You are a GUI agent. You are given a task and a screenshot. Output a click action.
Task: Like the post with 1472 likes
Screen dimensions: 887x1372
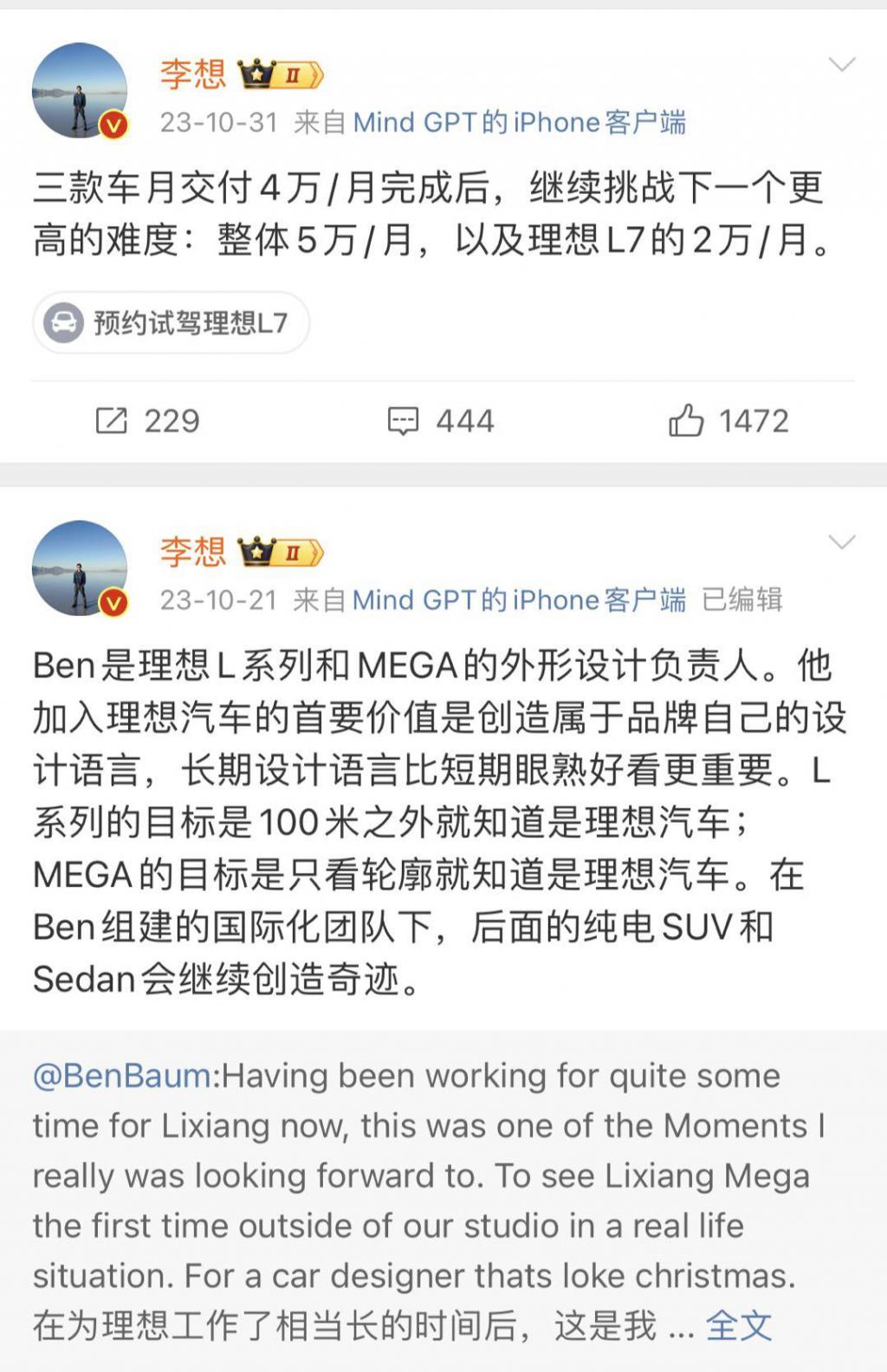point(728,421)
